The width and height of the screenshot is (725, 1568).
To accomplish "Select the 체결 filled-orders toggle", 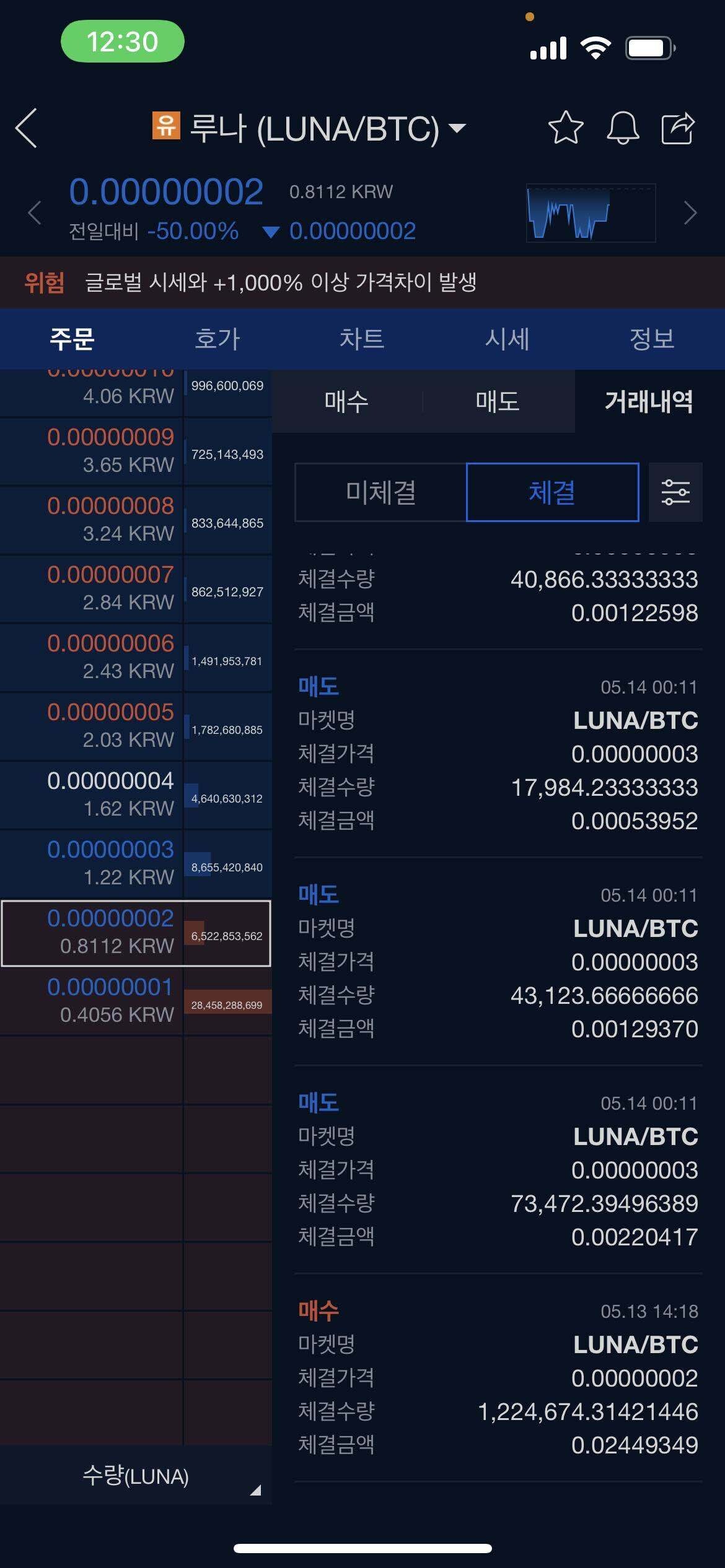I will coord(551,492).
